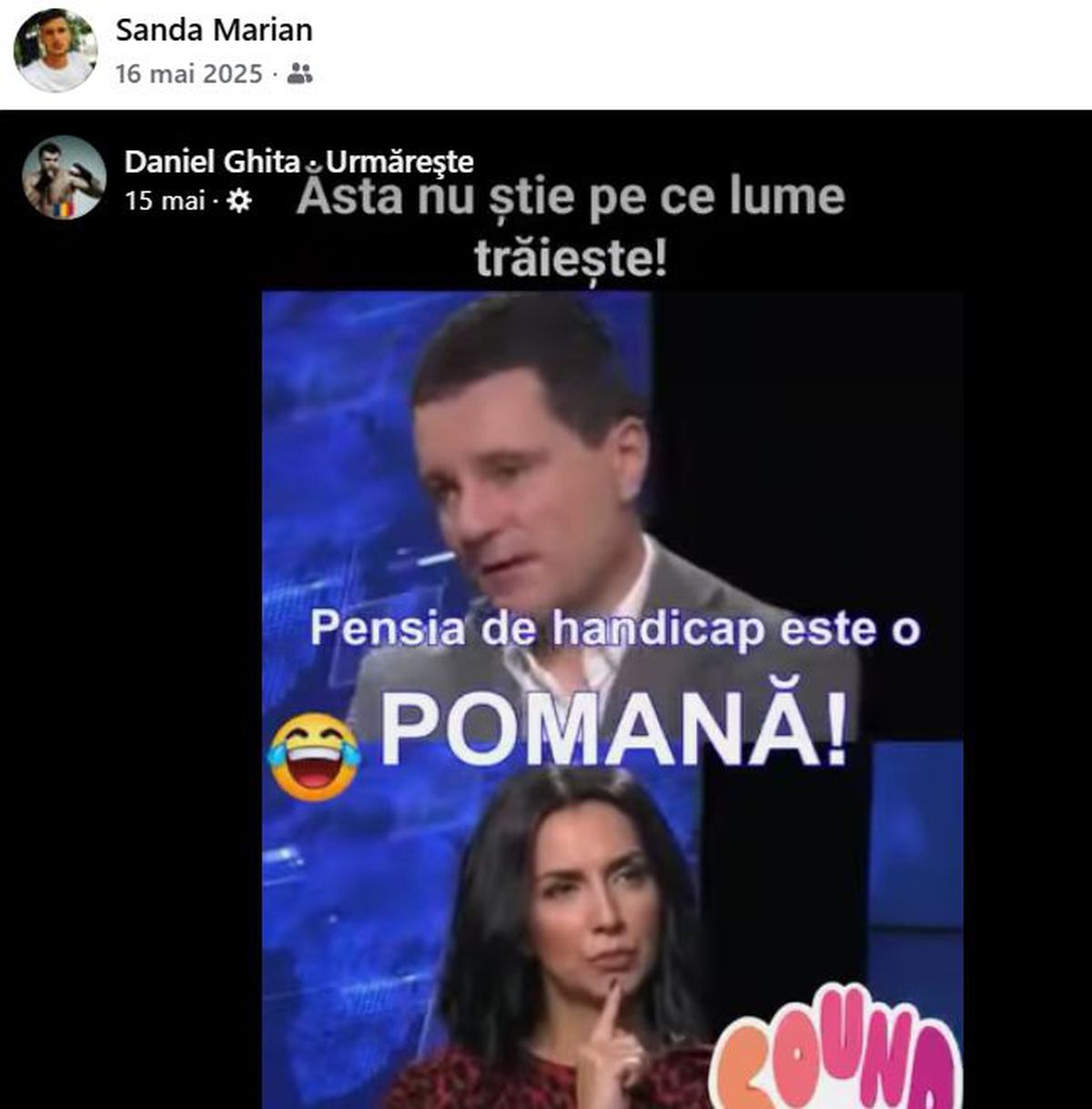Image resolution: width=1092 pixels, height=1109 pixels.
Task: View Daniel Ghita's profile photo
Action: (x=64, y=178)
